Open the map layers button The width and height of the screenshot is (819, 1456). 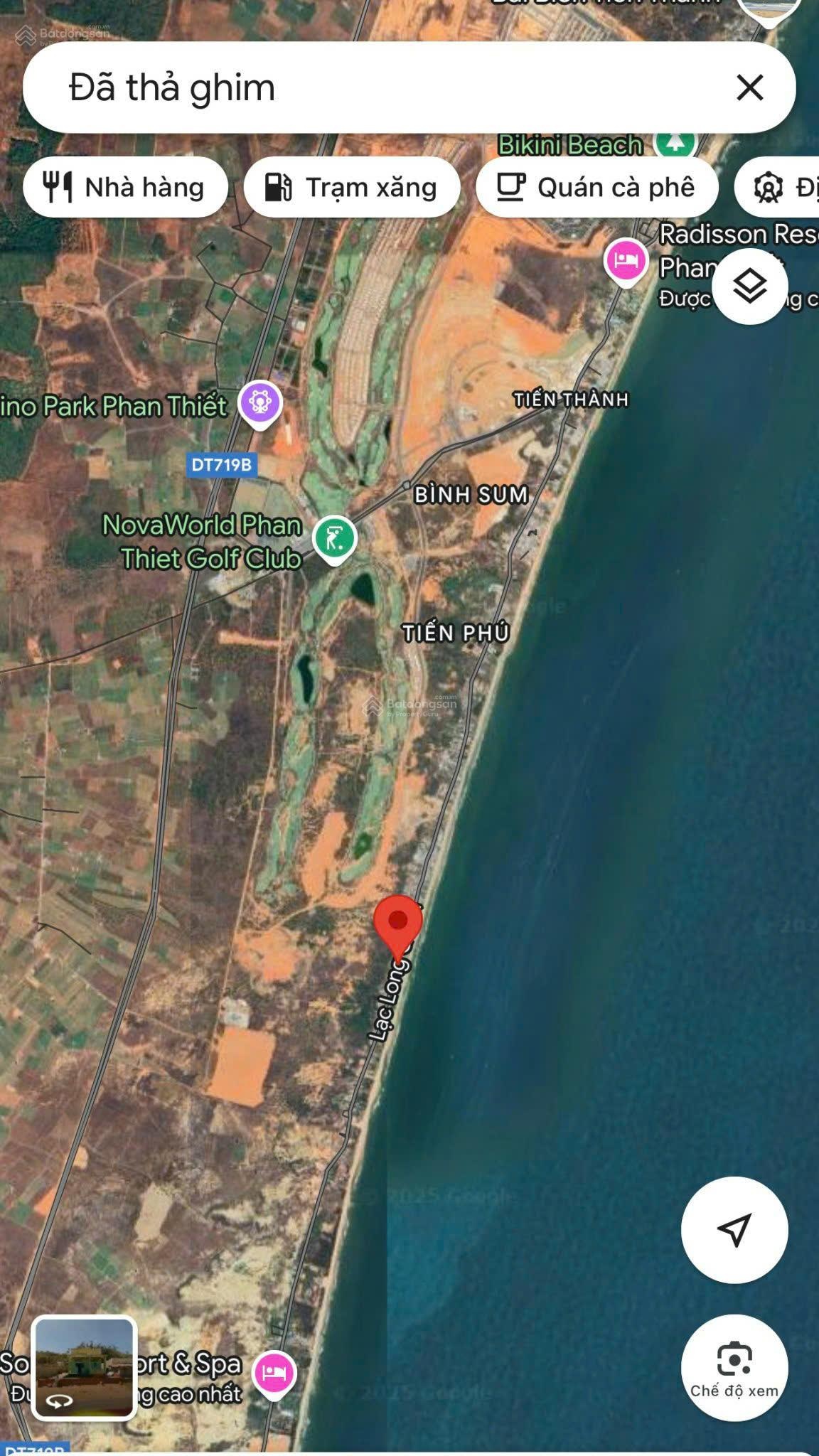click(750, 287)
